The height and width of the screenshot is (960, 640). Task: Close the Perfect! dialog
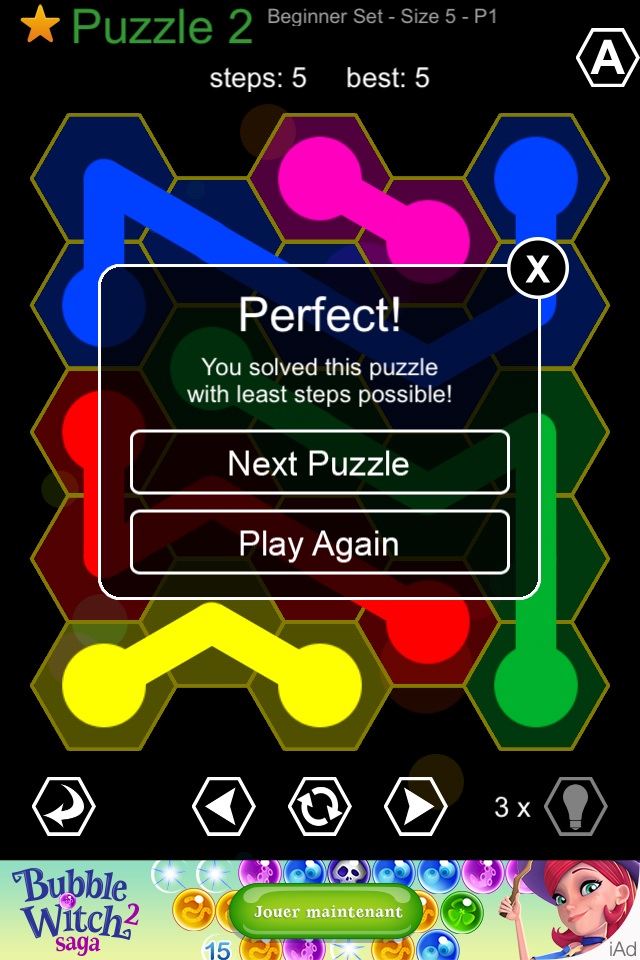point(538,268)
